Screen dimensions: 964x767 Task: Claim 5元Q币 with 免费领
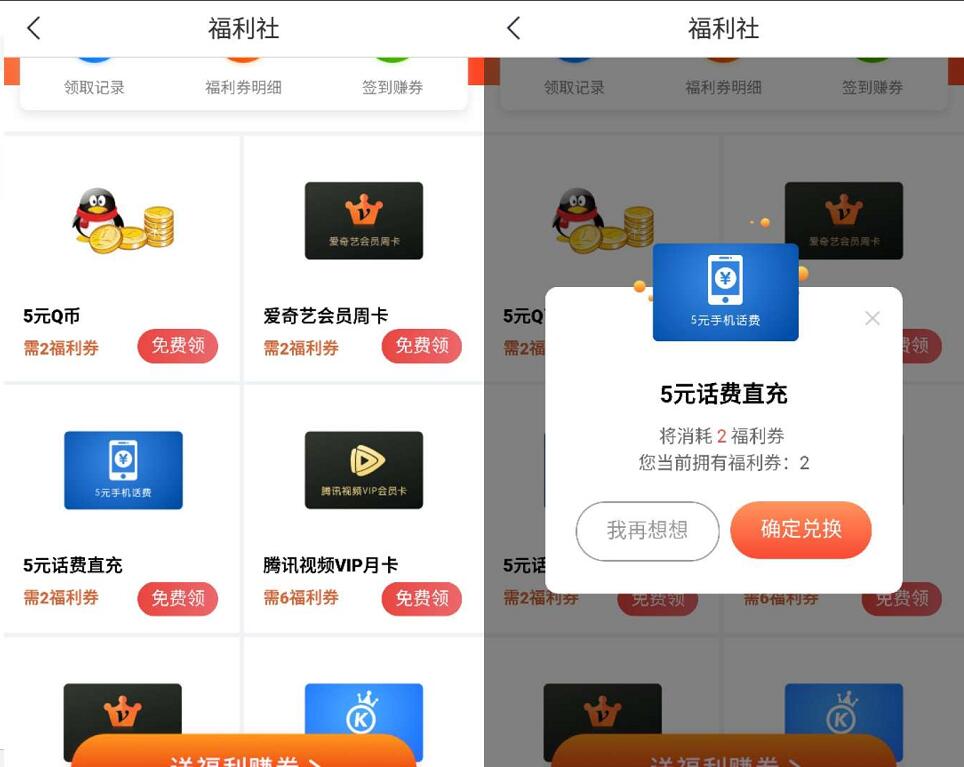point(178,346)
